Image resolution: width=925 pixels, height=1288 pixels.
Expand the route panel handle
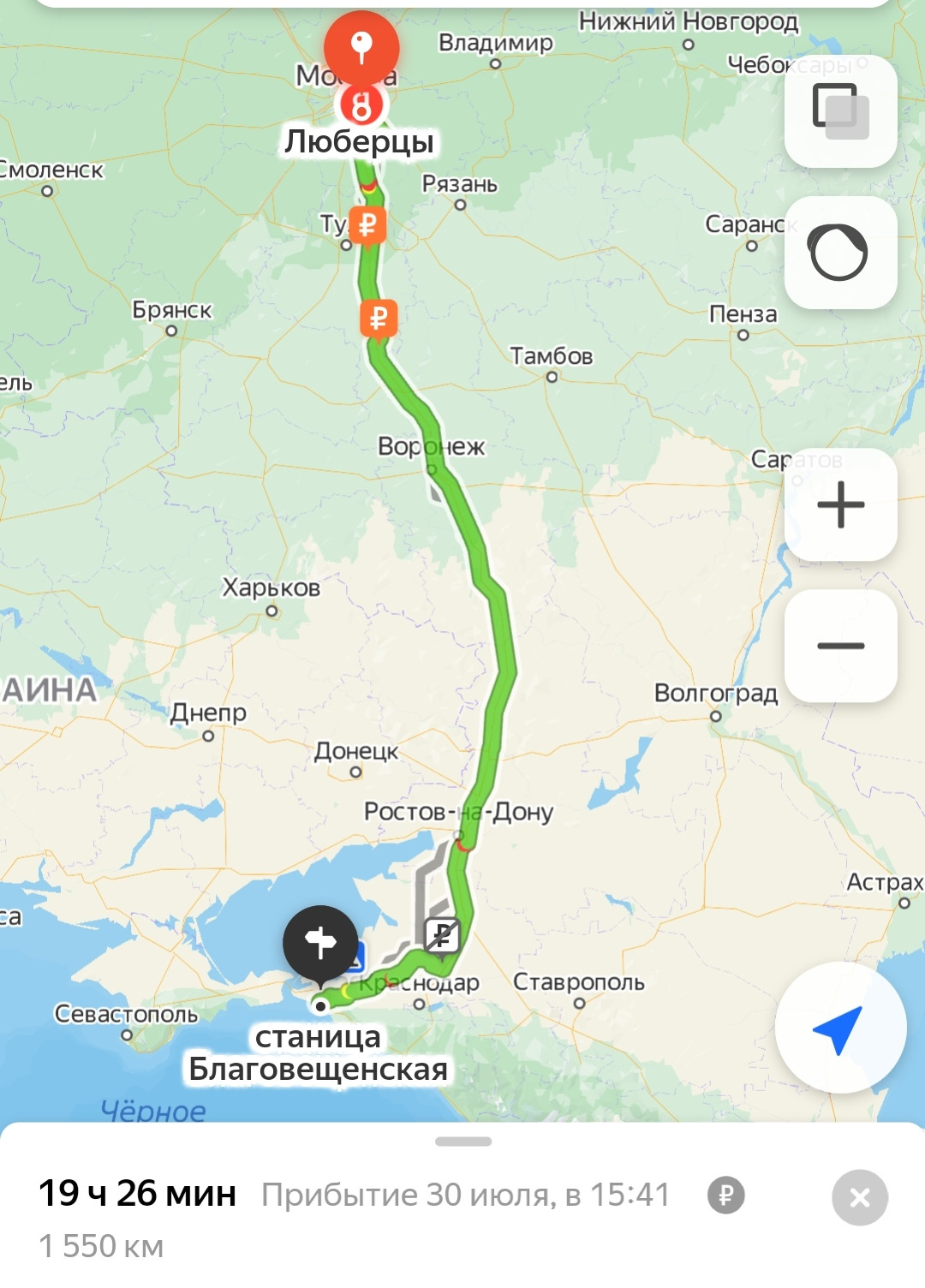(x=462, y=1142)
